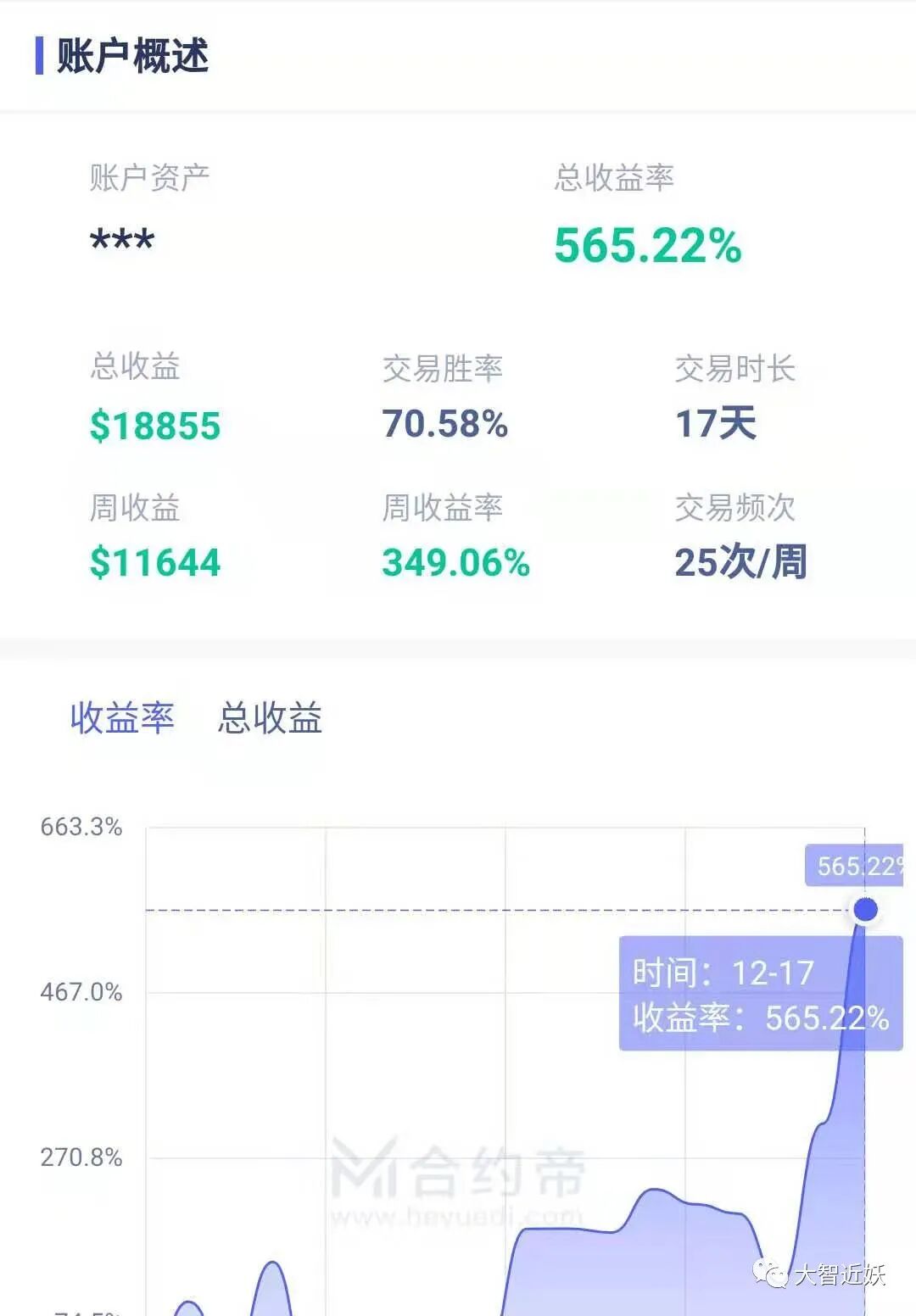Switch to the 收益率 chart tab
916x1316 pixels.
point(122,718)
